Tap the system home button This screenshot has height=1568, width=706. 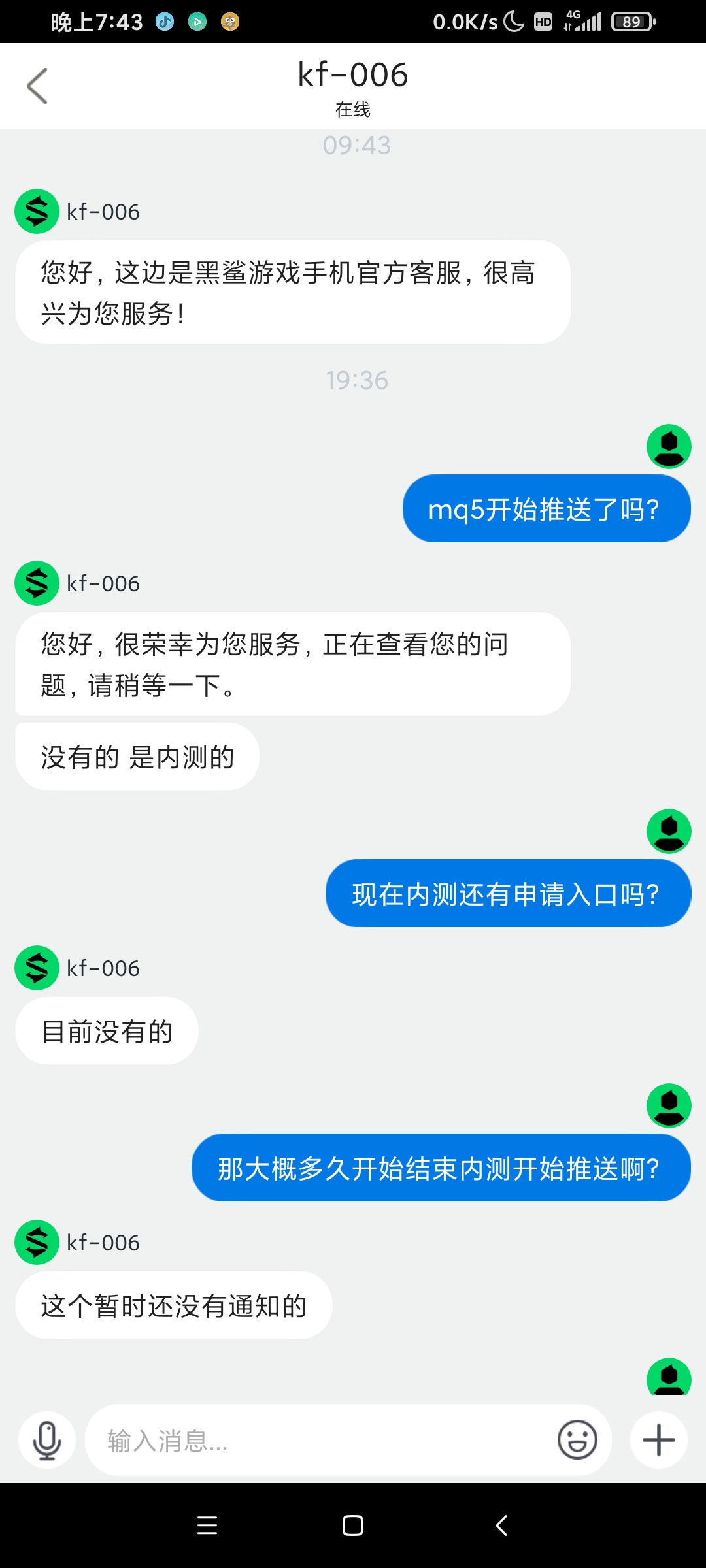(x=353, y=1526)
